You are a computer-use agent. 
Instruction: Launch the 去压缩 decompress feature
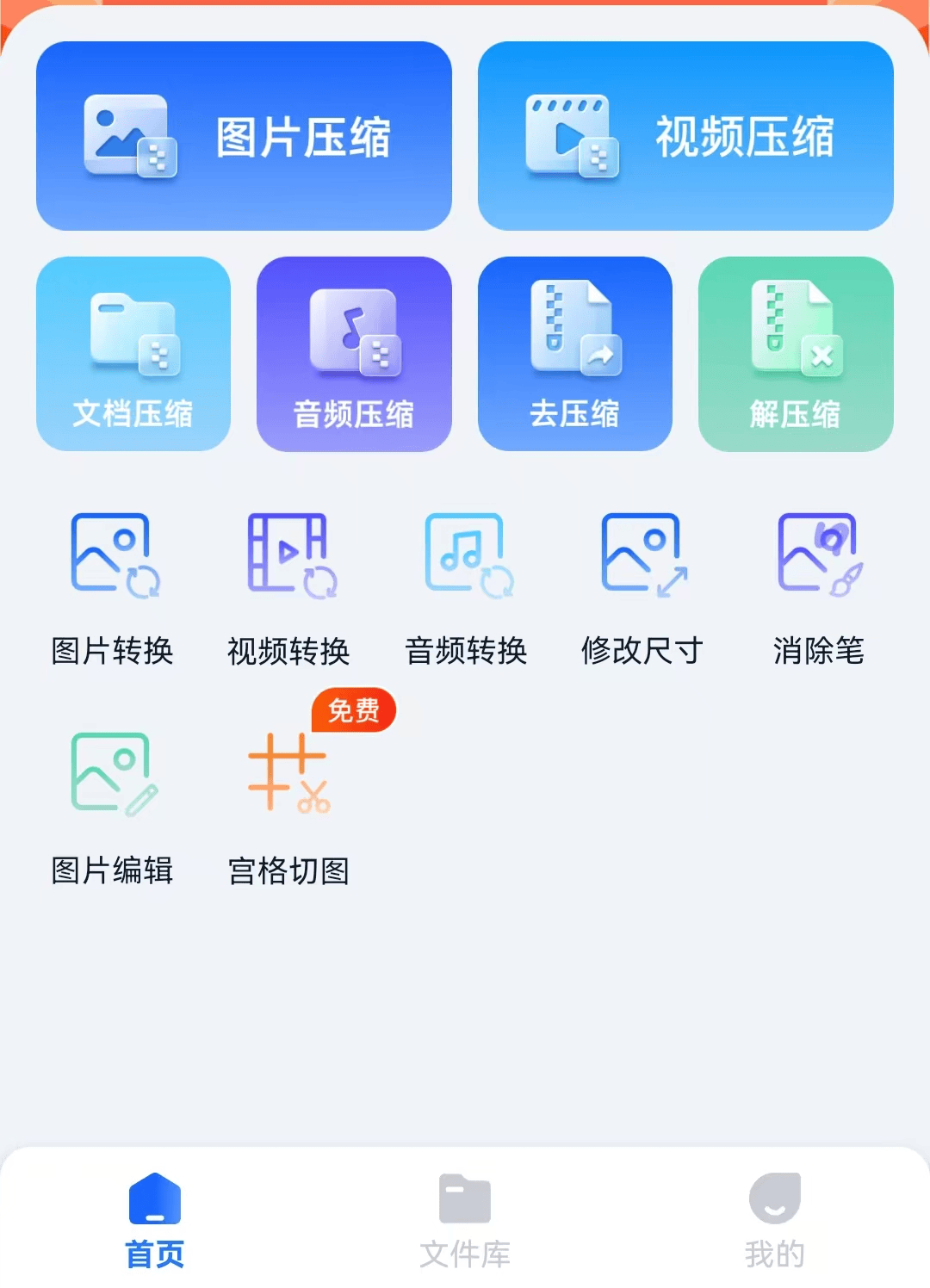point(574,353)
